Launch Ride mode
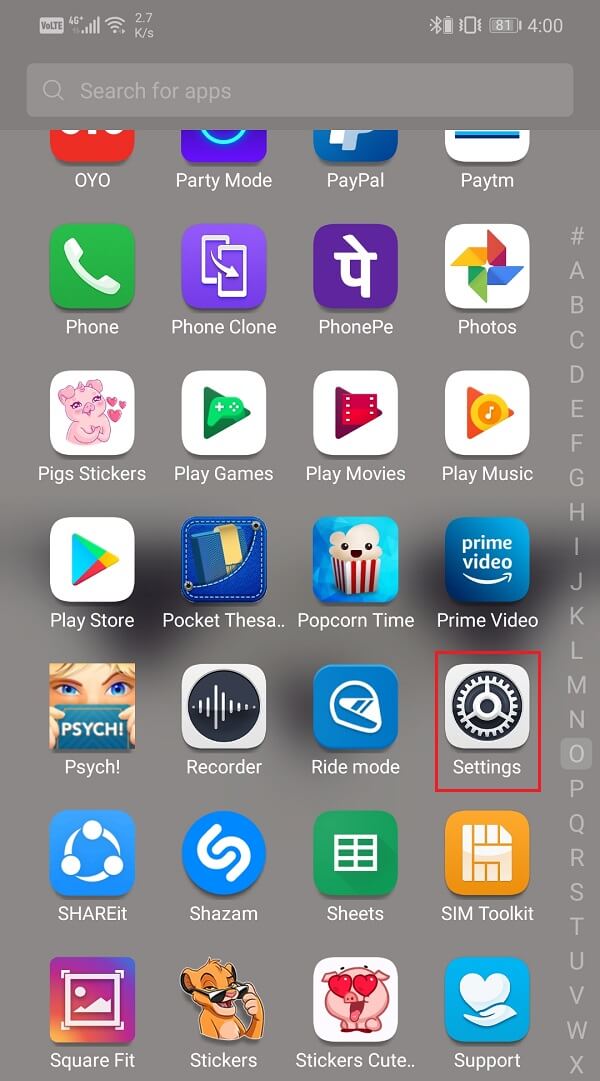Image resolution: width=600 pixels, height=1081 pixels. coord(356,708)
